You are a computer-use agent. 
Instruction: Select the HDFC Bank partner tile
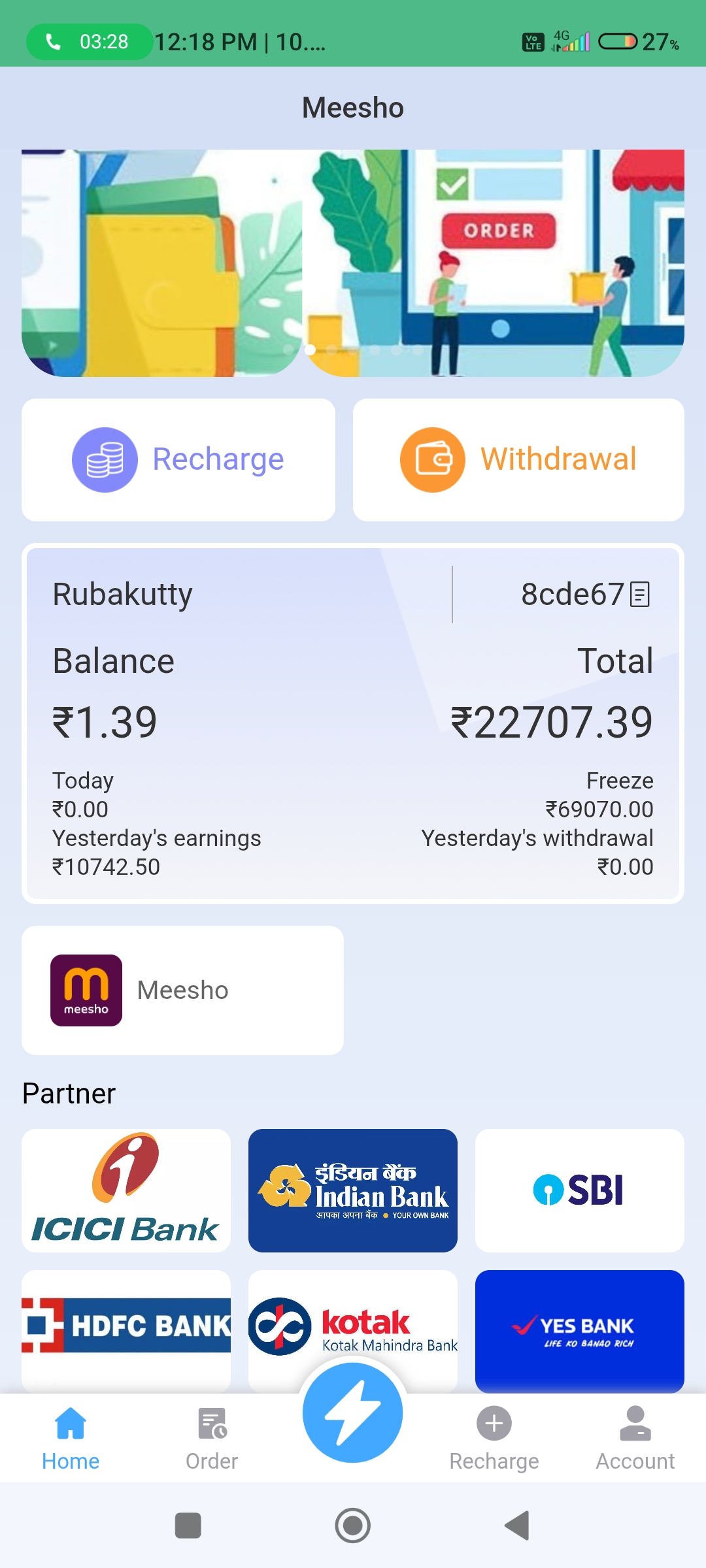click(x=126, y=1326)
